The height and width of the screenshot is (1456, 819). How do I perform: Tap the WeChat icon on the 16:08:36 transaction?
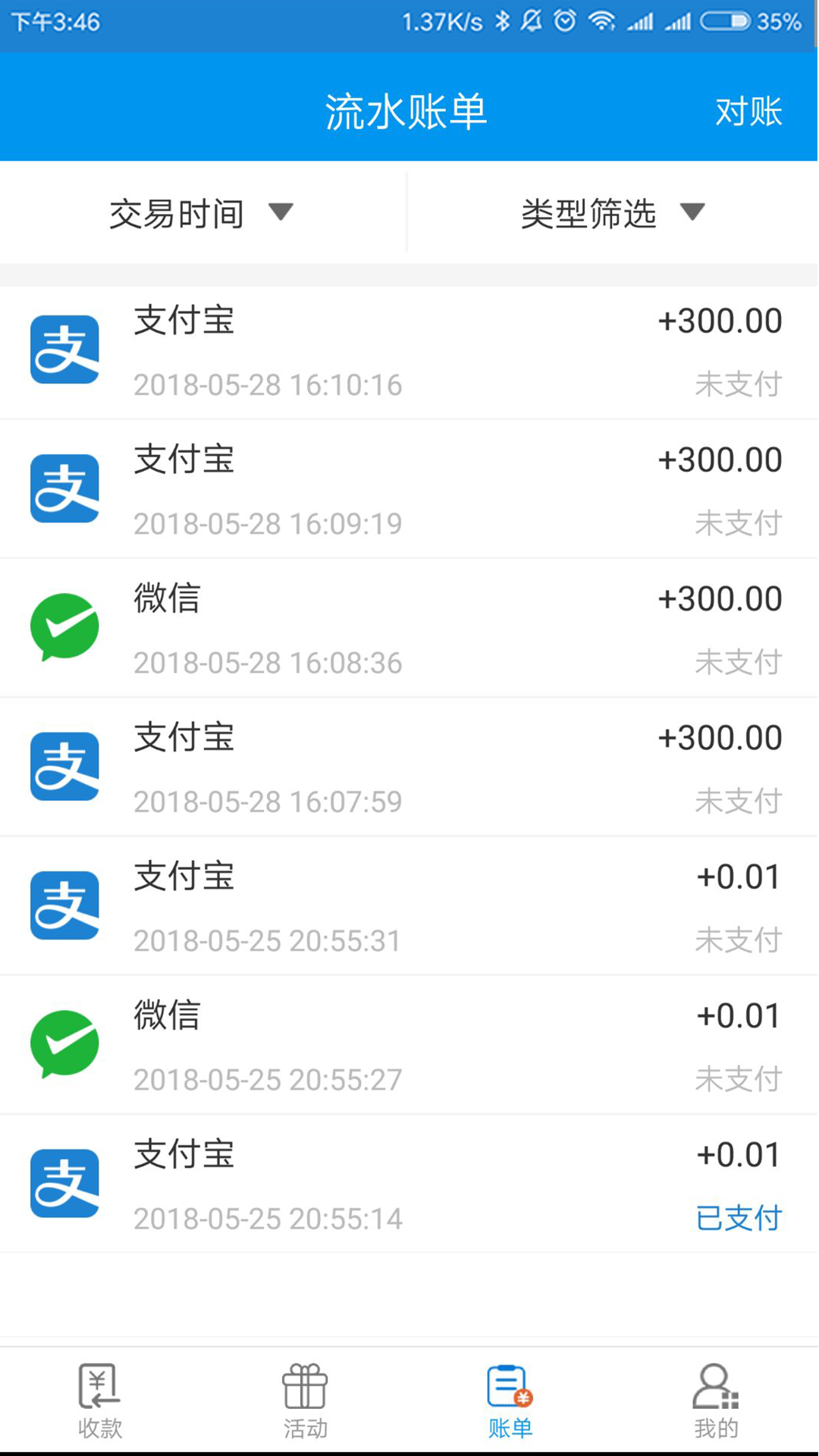(64, 626)
